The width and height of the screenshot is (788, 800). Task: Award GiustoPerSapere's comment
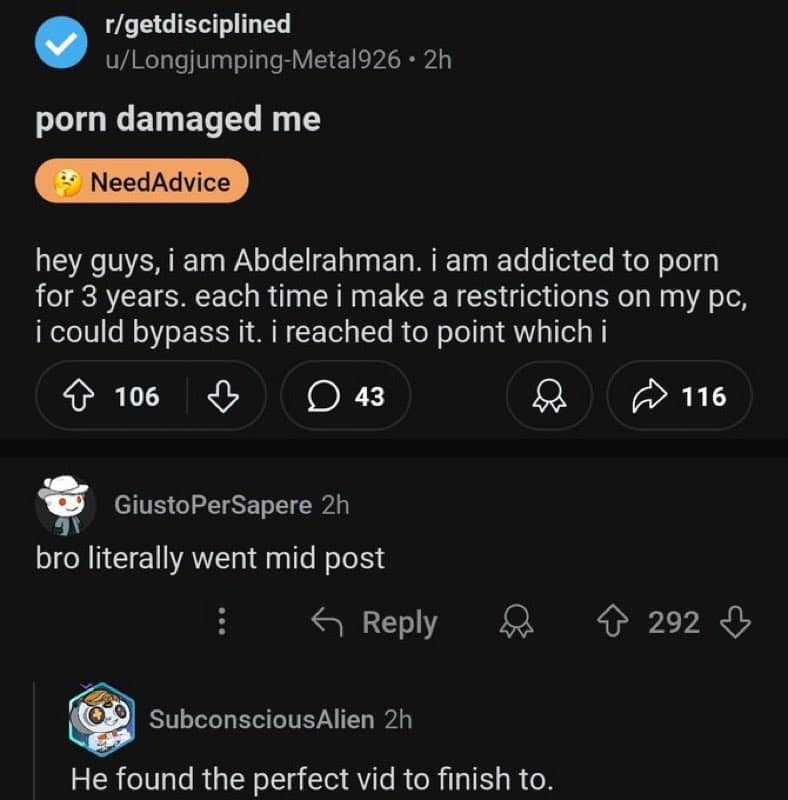click(516, 622)
